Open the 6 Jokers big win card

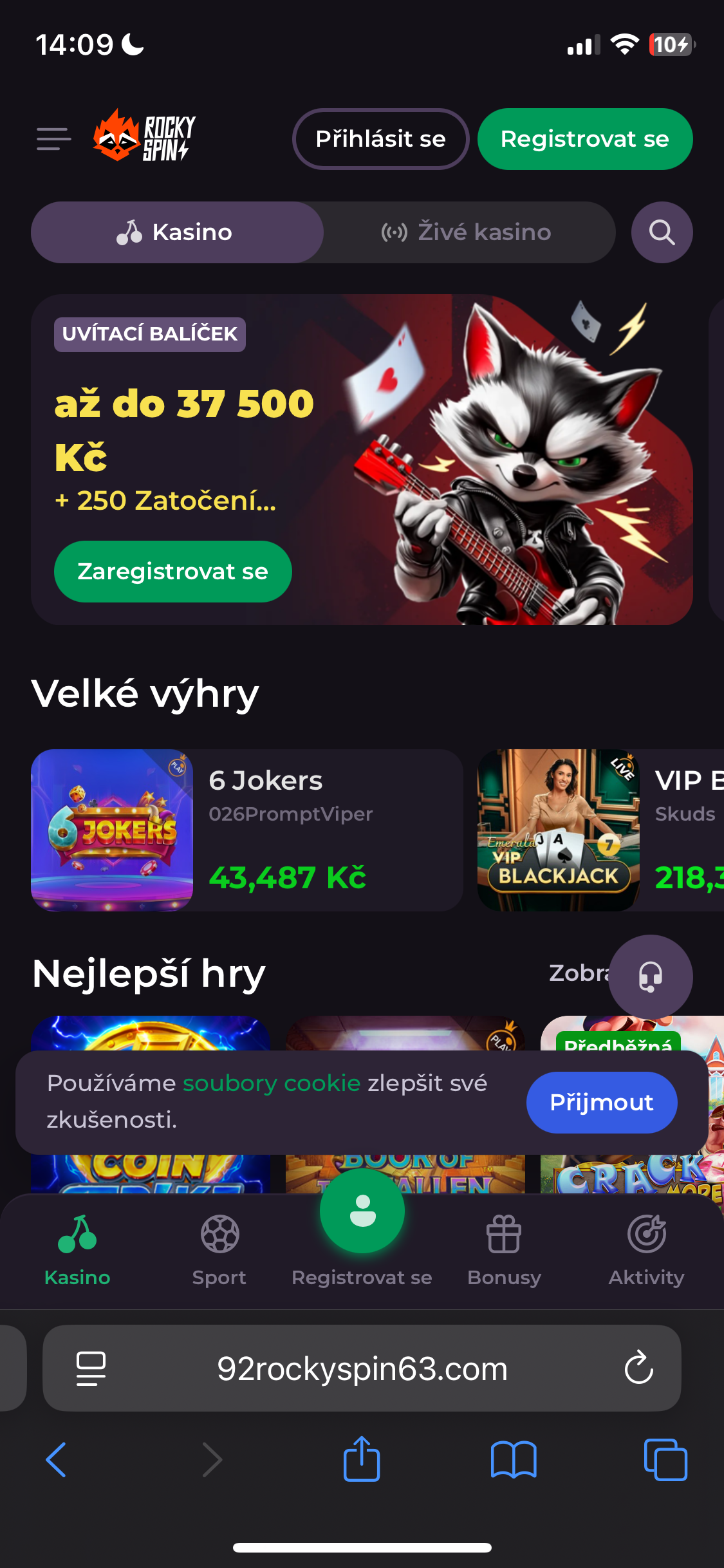[246, 830]
